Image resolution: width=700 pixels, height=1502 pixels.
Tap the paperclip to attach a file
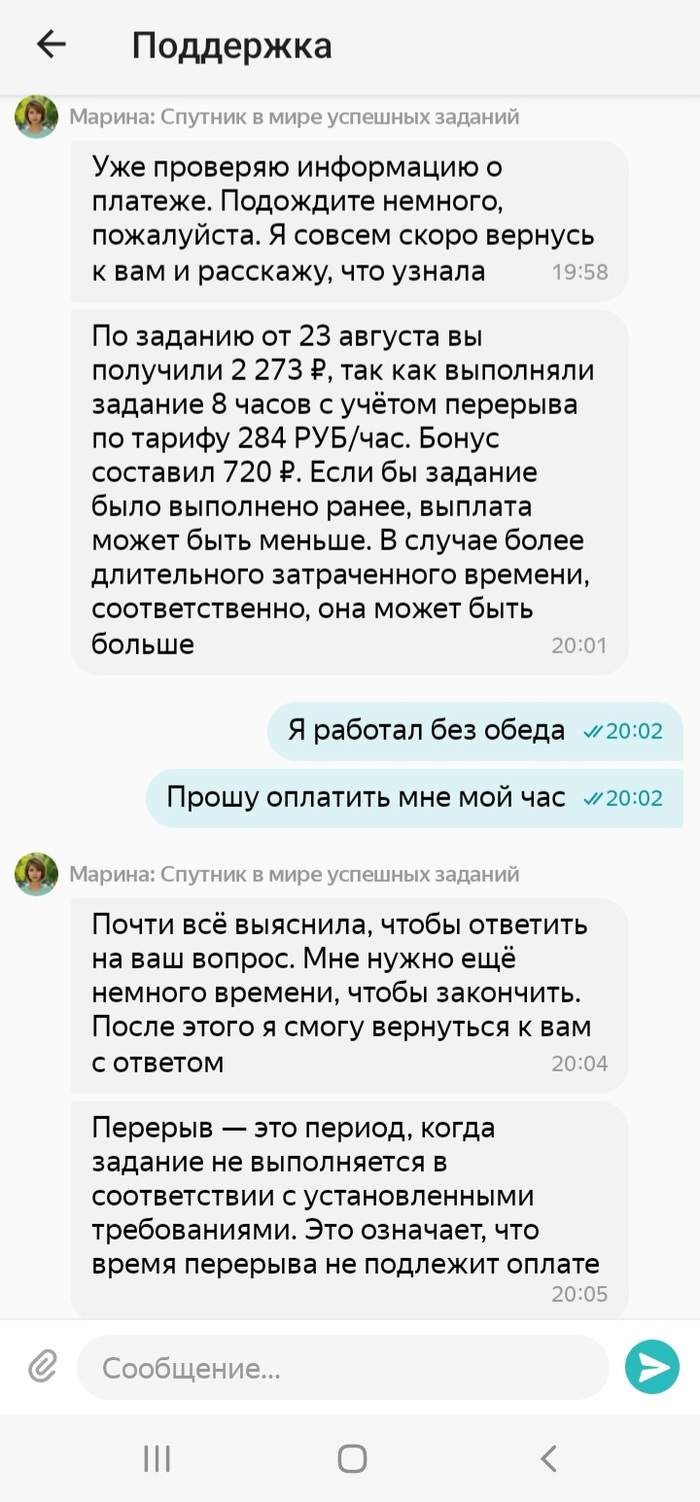42,1367
